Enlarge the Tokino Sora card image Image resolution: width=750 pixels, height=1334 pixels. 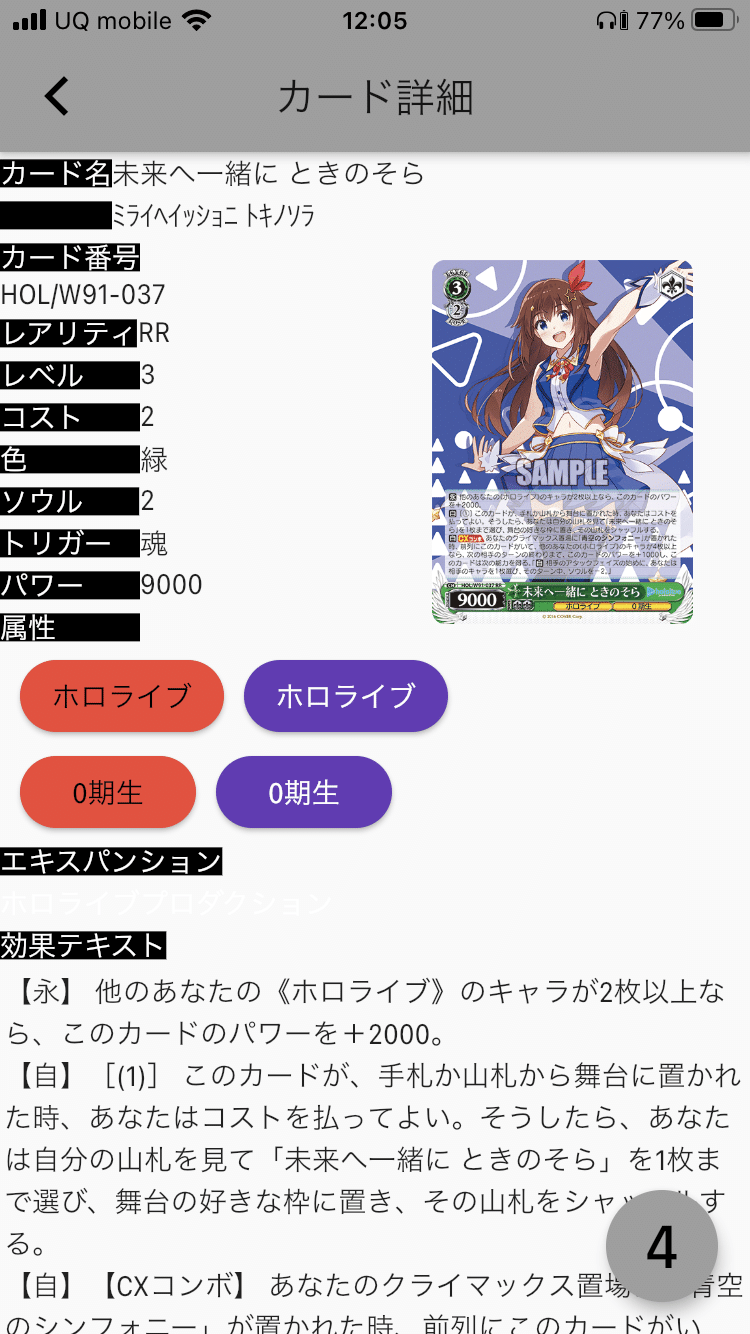point(562,442)
